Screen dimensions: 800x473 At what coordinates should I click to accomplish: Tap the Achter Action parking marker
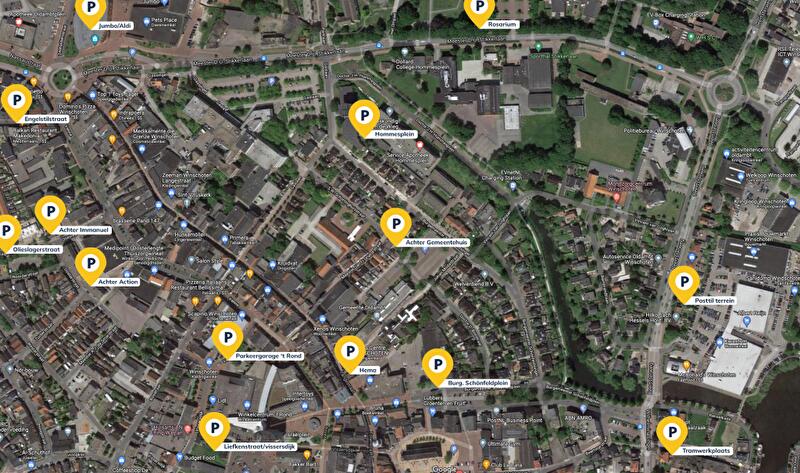90,264
